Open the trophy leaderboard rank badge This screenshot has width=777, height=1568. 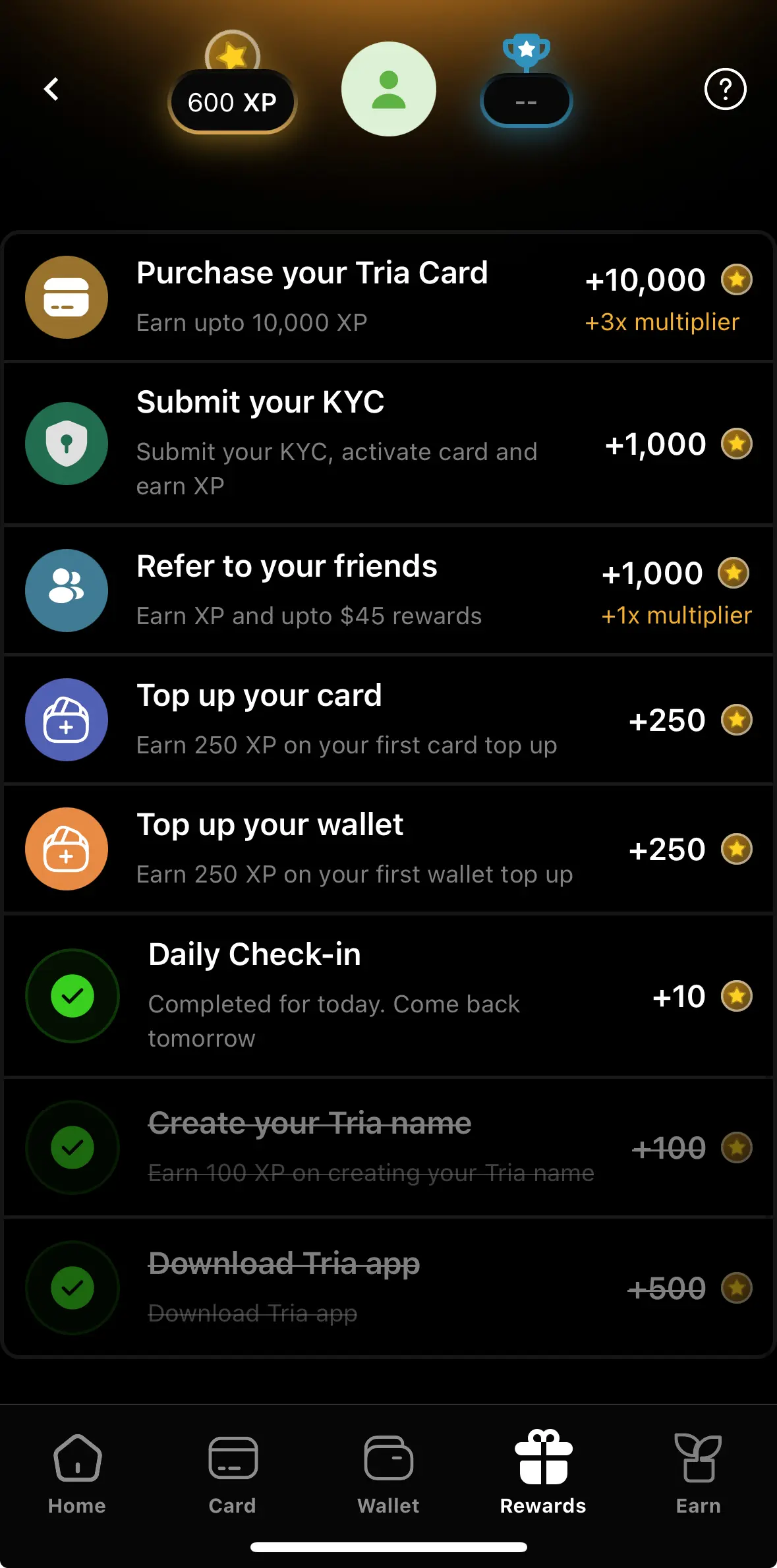(526, 99)
